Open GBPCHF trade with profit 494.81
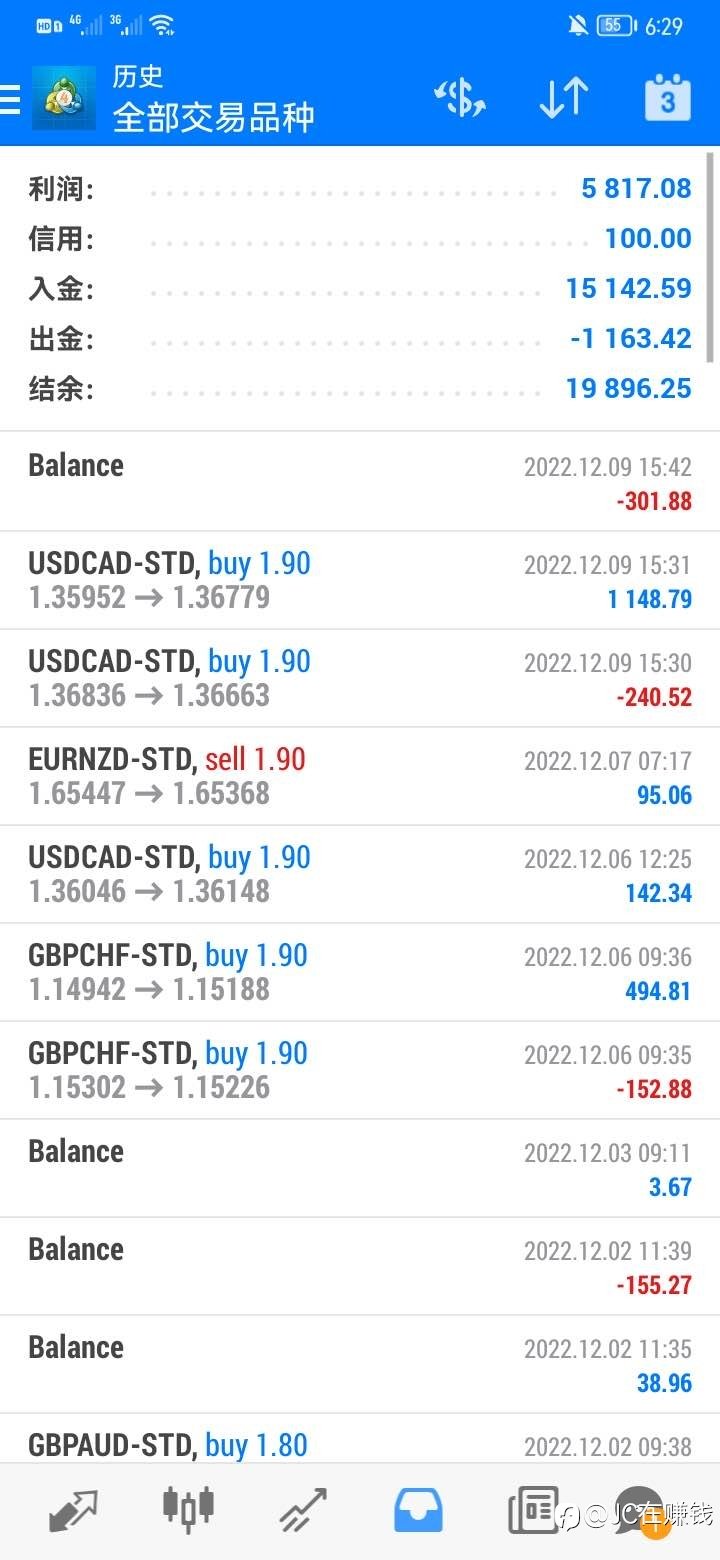720x1560 pixels. point(360,972)
